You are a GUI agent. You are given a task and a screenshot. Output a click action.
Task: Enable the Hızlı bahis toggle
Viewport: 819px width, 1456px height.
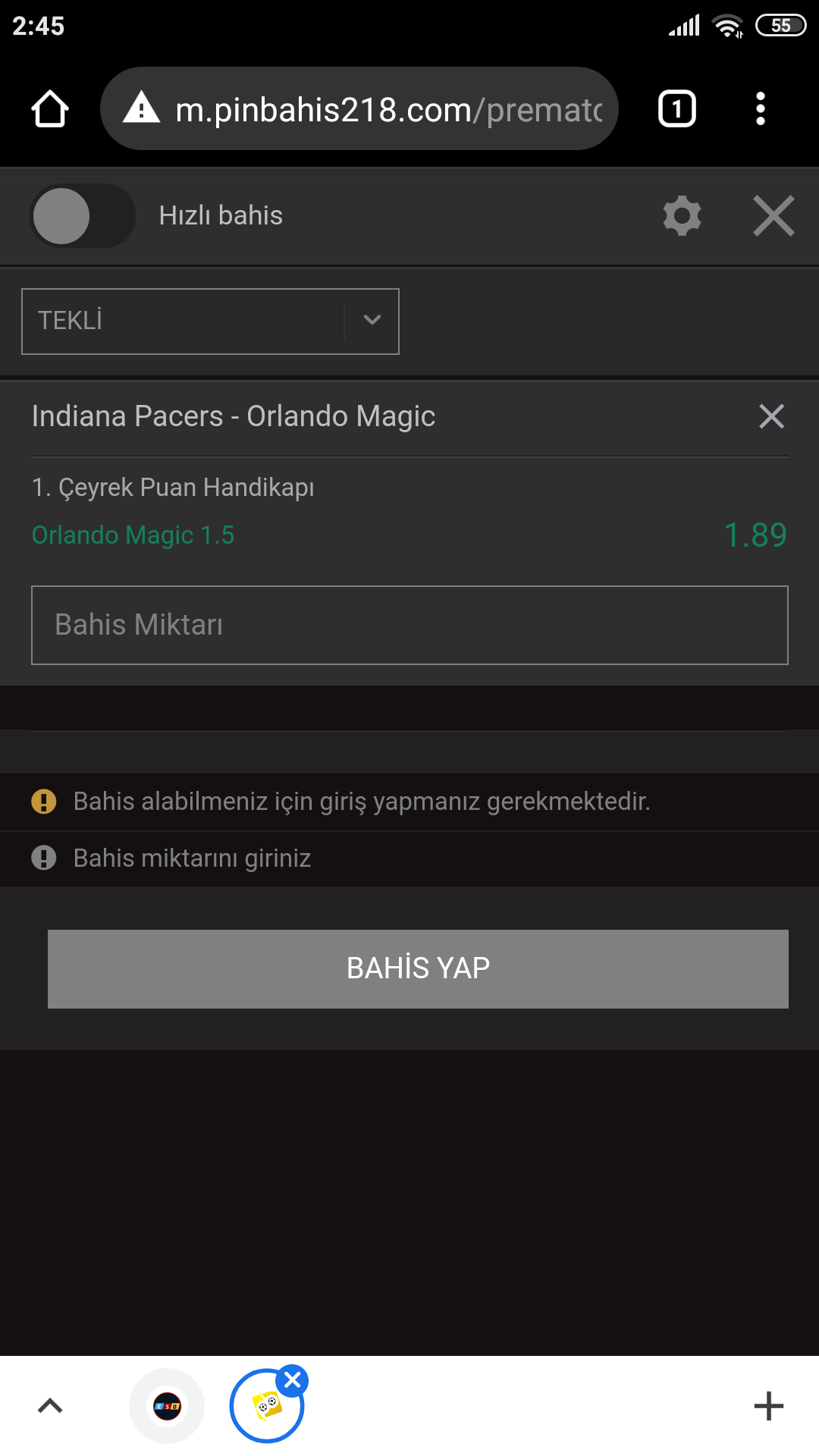tap(83, 216)
